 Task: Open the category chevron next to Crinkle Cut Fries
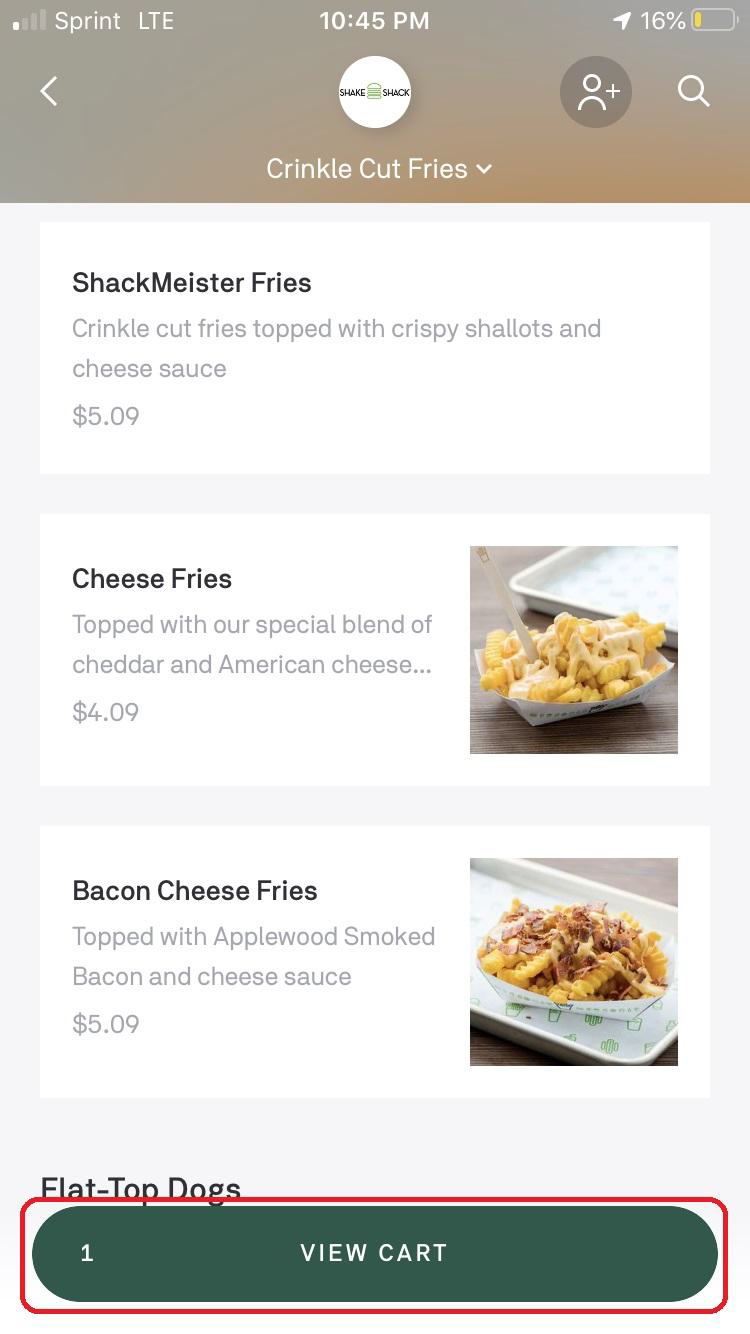click(485, 169)
